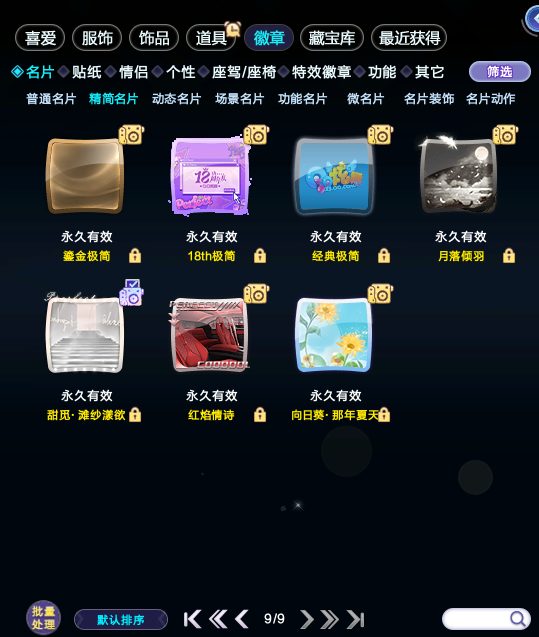The image size is (539, 637).
Task: Tap the search box
Action: click(486, 619)
